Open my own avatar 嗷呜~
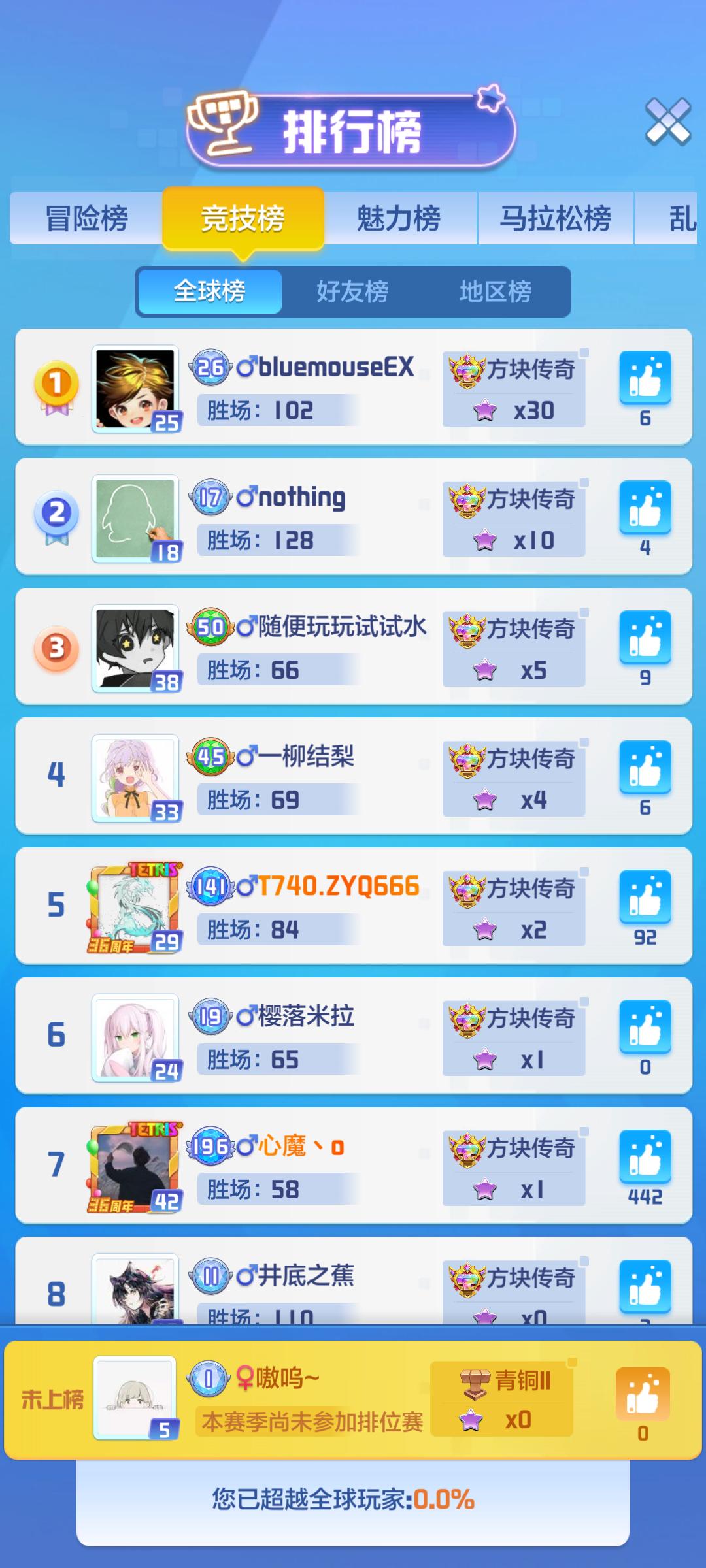This screenshot has height=1568, width=706. click(135, 1397)
